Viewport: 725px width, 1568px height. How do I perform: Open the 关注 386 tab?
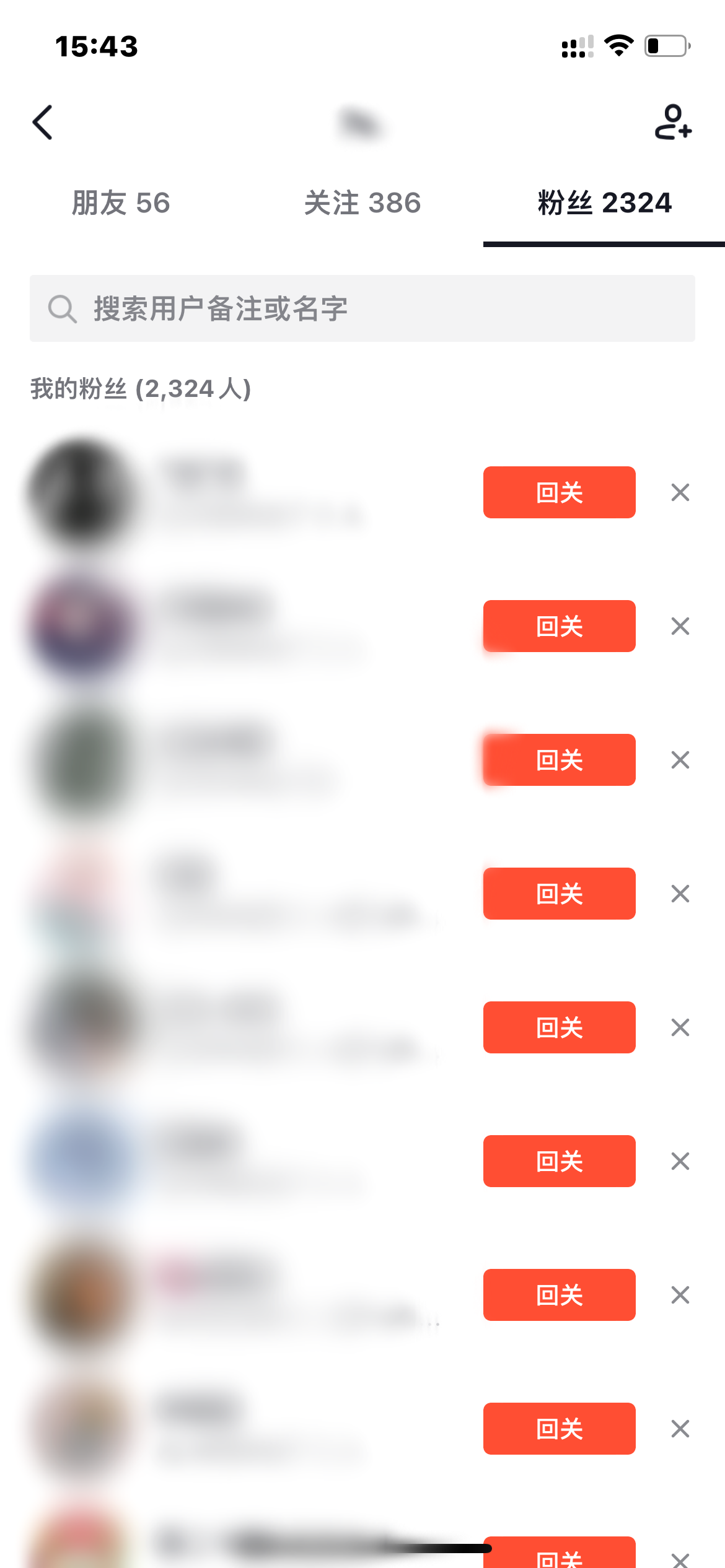362,203
